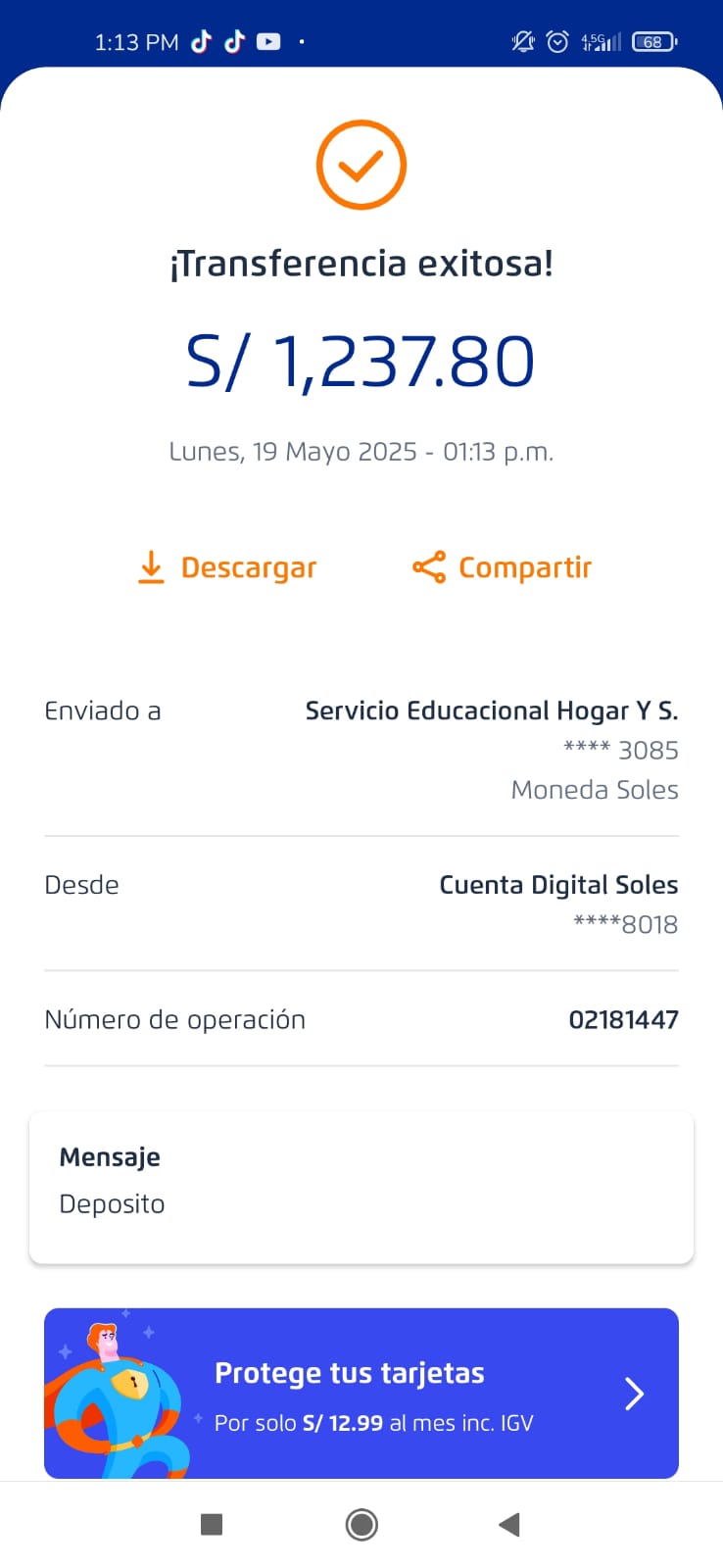
Task: Open the recent apps view
Action: click(212, 1524)
